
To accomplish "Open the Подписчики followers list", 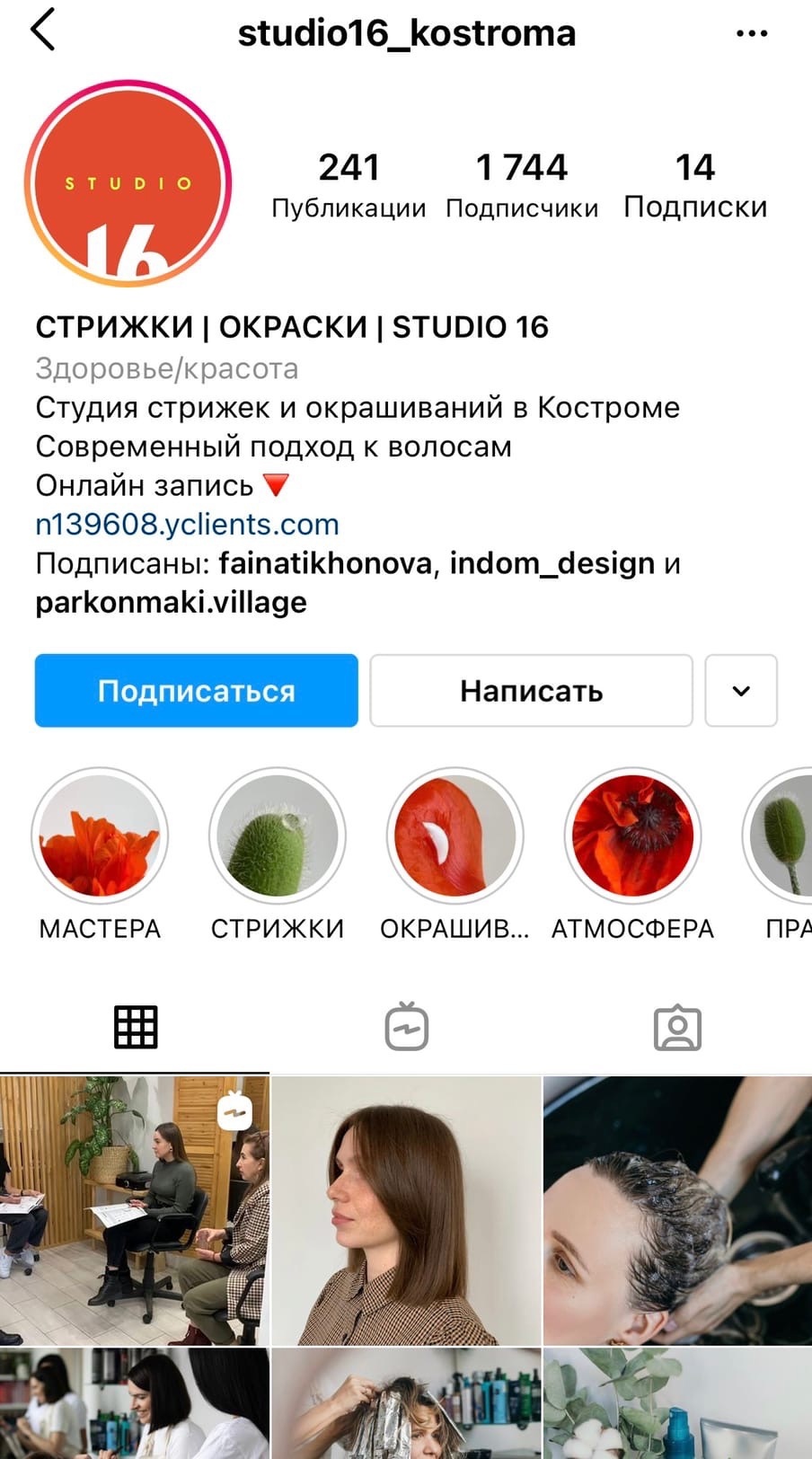I will click(x=522, y=185).
